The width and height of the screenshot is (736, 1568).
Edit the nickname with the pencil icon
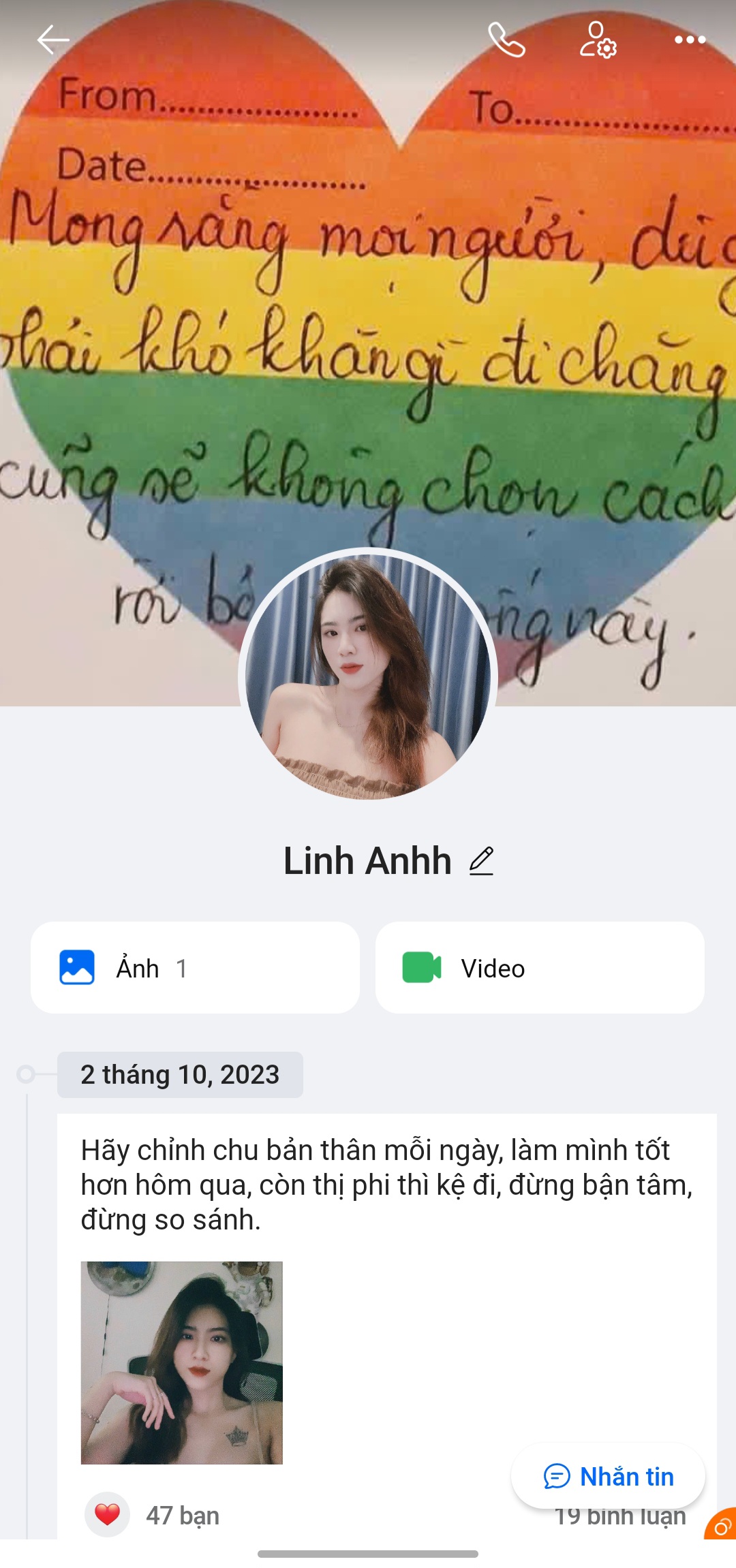(481, 861)
